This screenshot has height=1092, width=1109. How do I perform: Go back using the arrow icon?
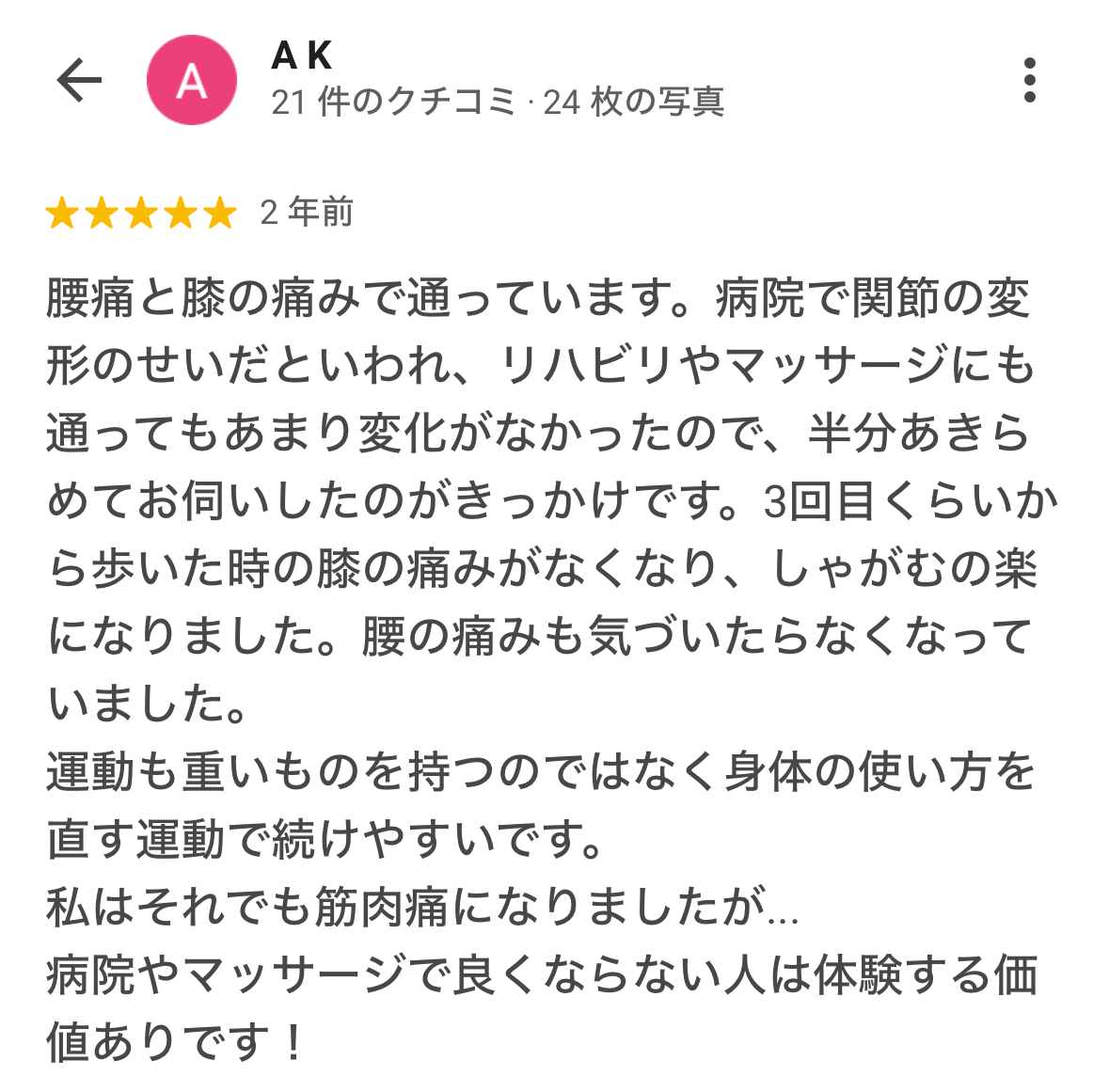(79, 80)
